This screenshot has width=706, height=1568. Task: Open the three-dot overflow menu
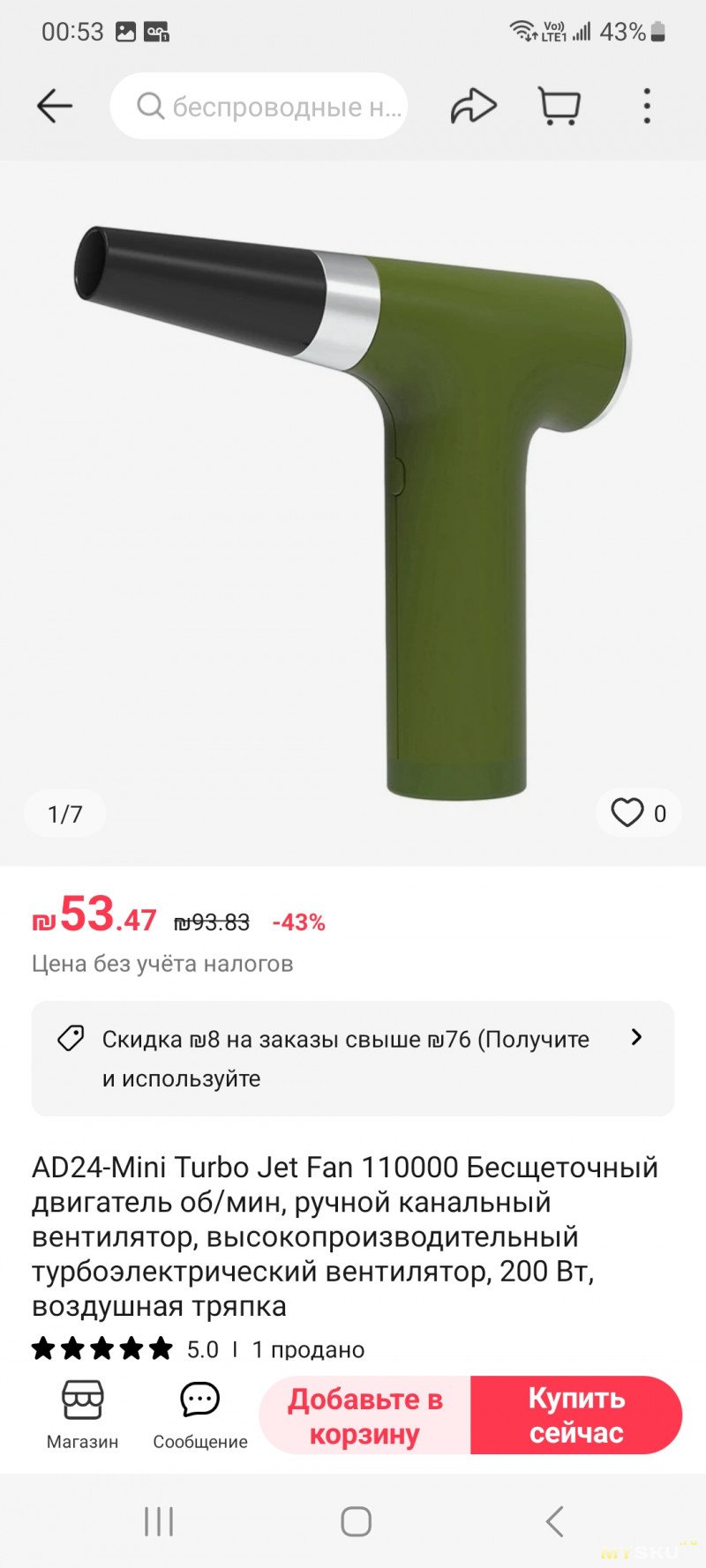pyautogui.click(x=647, y=107)
